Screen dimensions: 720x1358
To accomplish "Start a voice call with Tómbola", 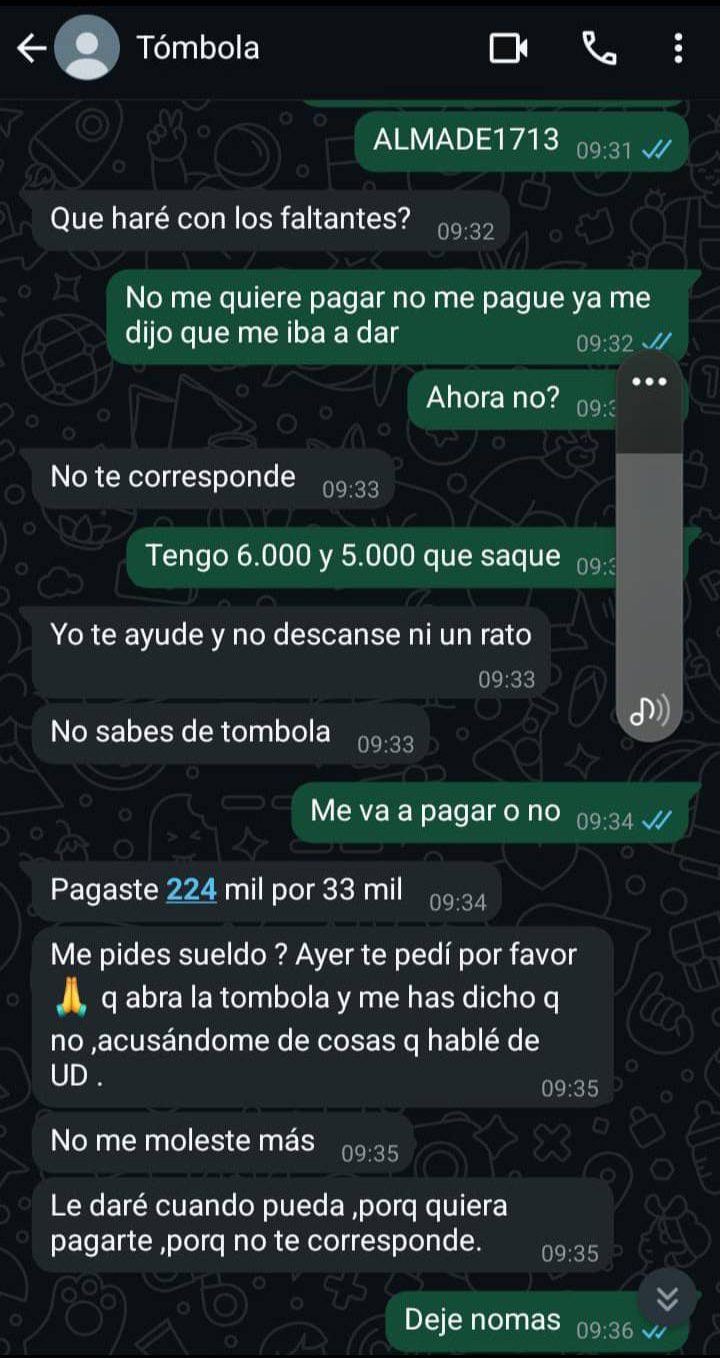I will [x=599, y=48].
